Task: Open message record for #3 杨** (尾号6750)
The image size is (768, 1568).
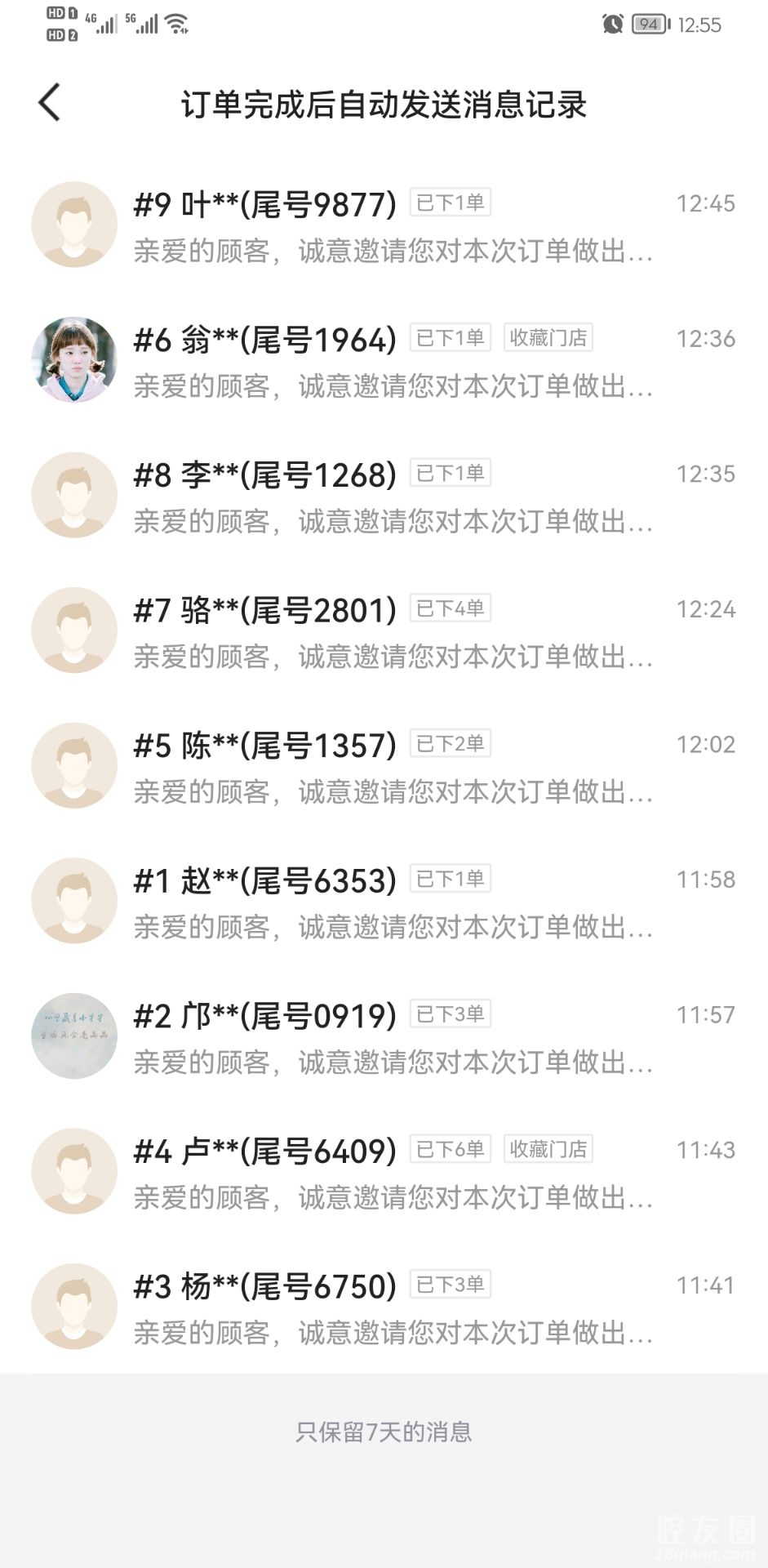Action: tap(384, 1308)
